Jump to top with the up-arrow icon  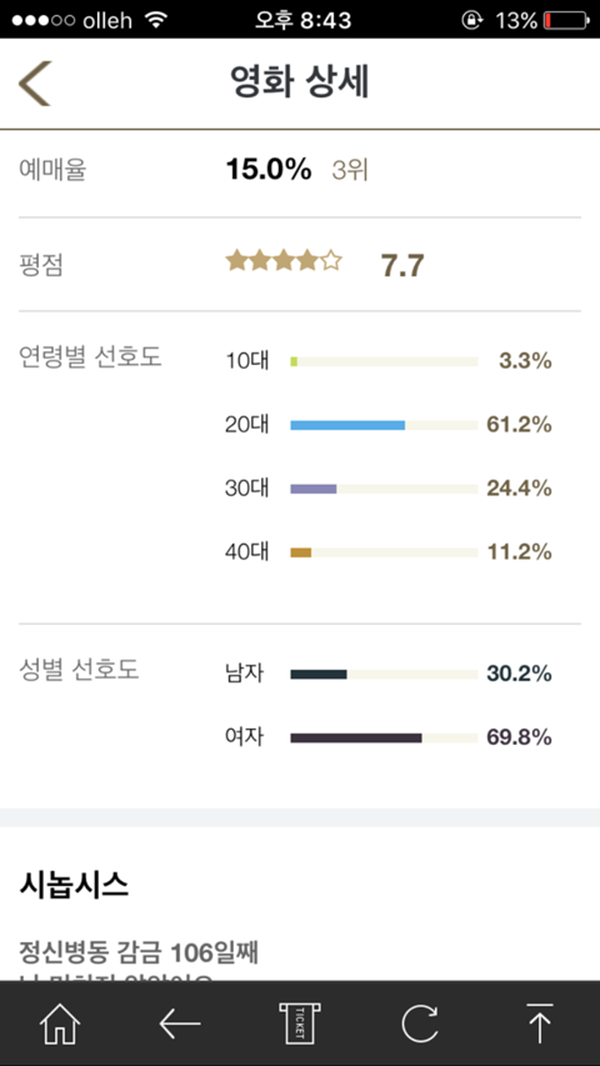coord(540,1023)
